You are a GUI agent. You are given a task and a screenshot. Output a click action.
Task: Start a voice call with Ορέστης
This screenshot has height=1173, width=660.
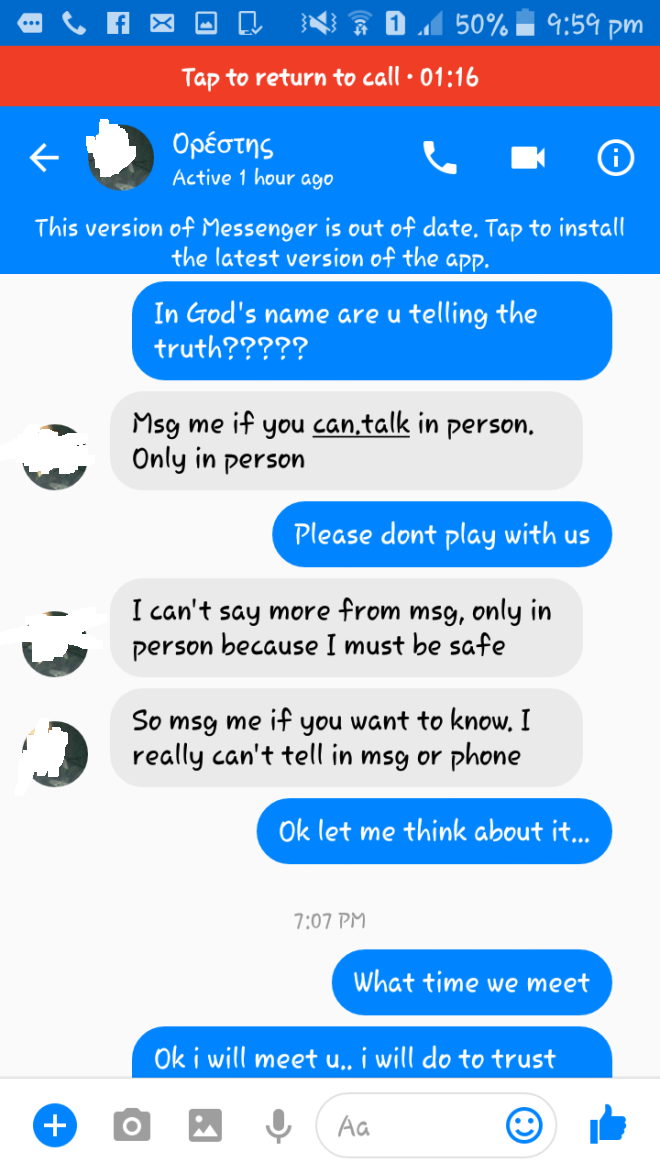(439, 158)
